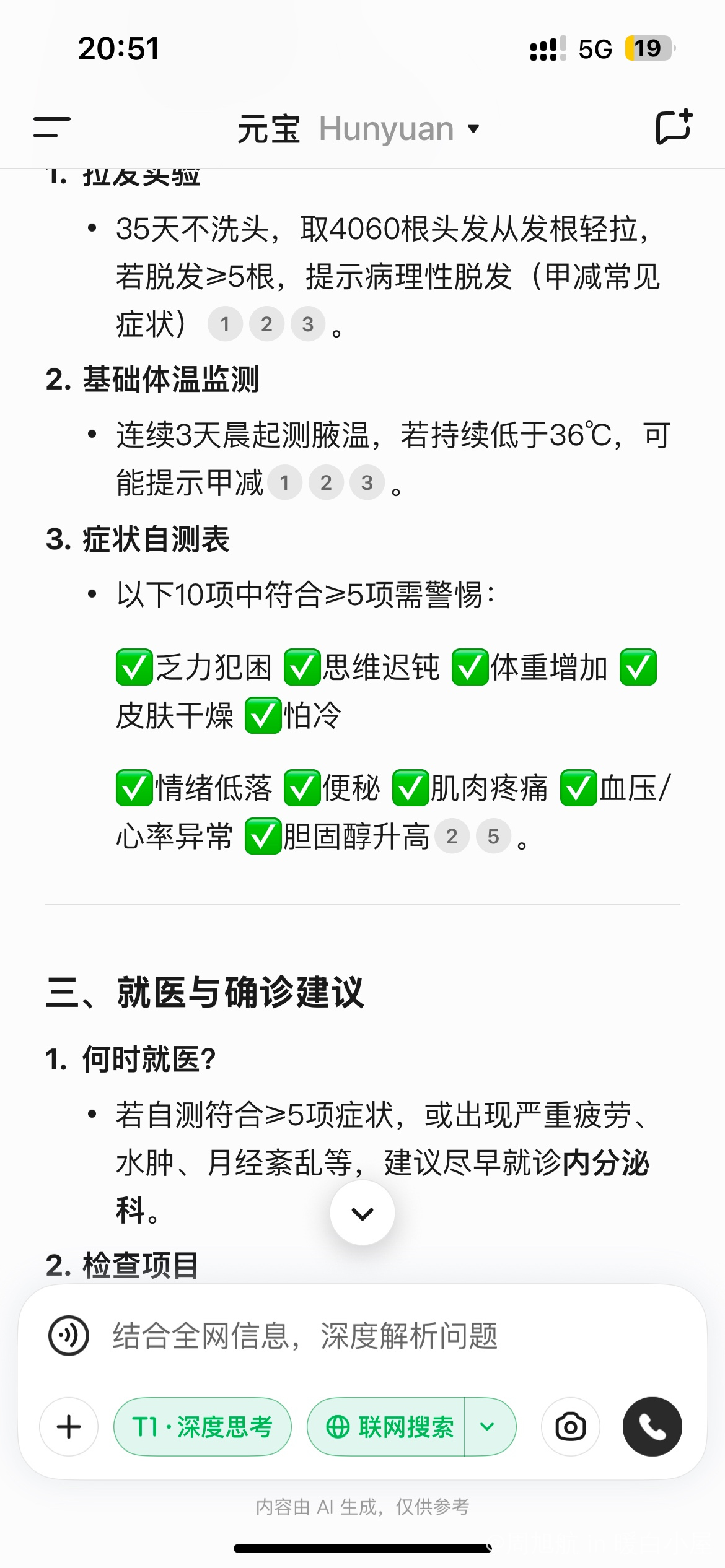Open citation 1 in the 基础体温监测 section
725x1568 pixels.
pyautogui.click(x=284, y=482)
